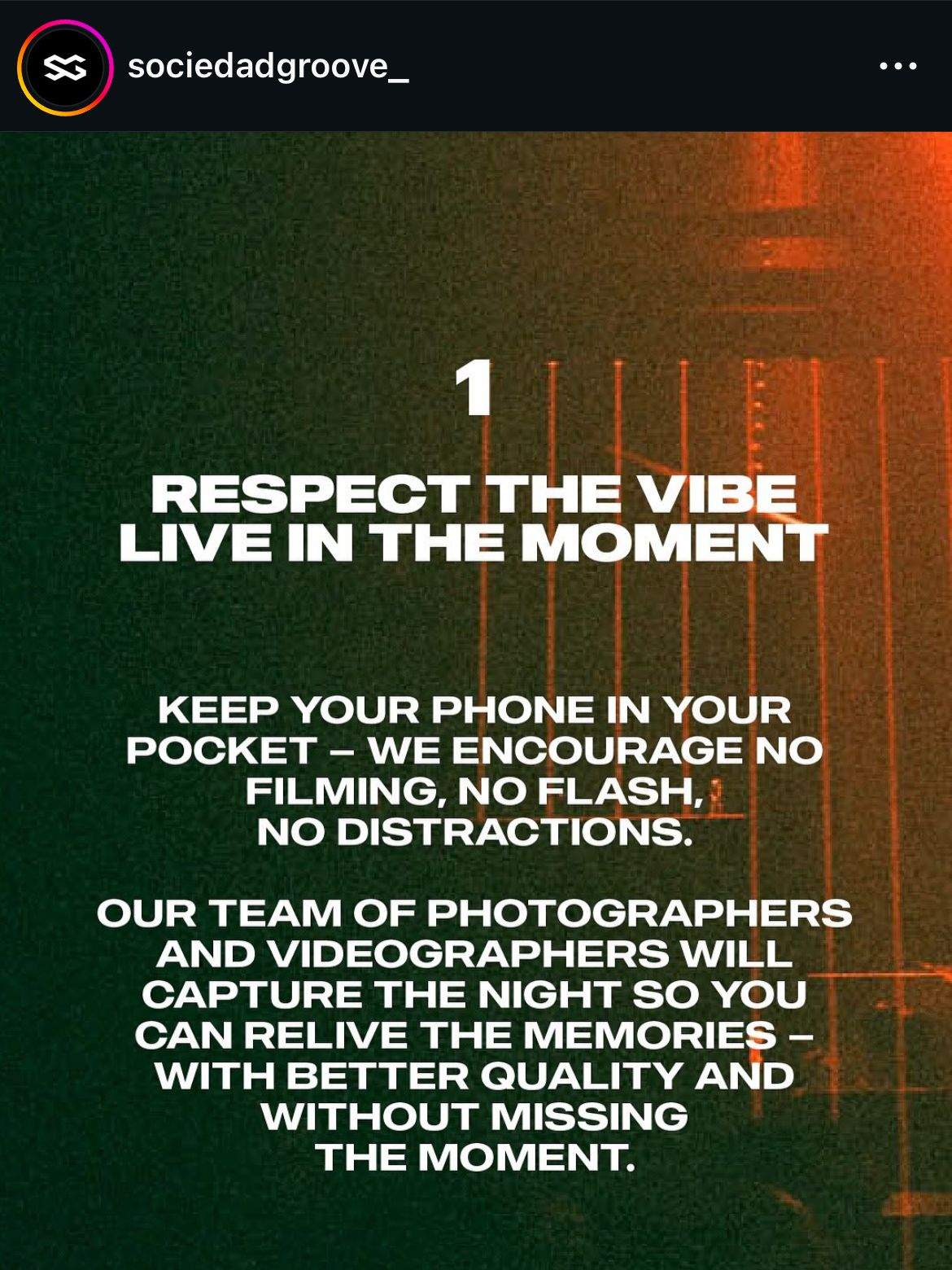
Task: Open the sociedadgroove_ username link
Action: click(268, 67)
